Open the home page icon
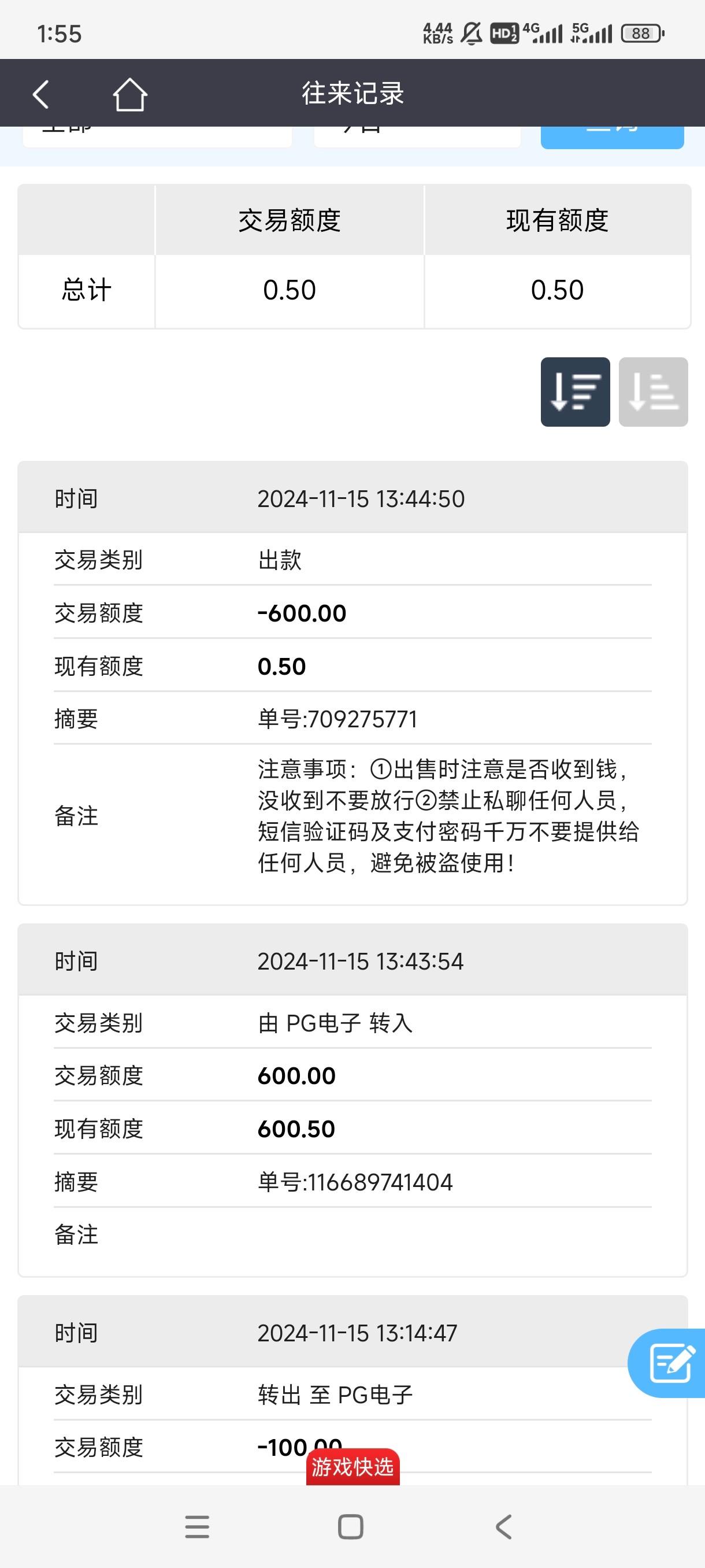Screen dimensions: 705x1568 tap(129, 94)
